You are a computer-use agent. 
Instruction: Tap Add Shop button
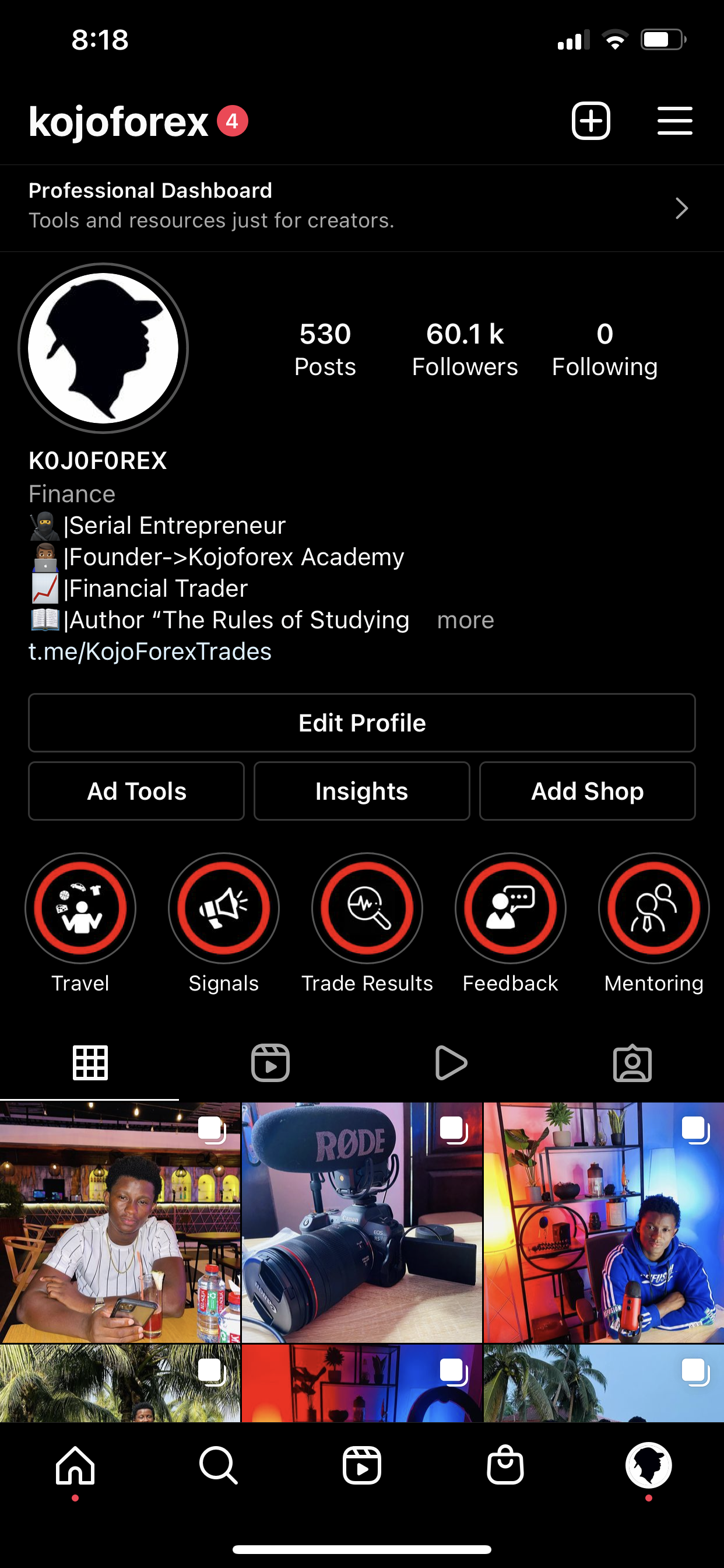click(x=587, y=790)
